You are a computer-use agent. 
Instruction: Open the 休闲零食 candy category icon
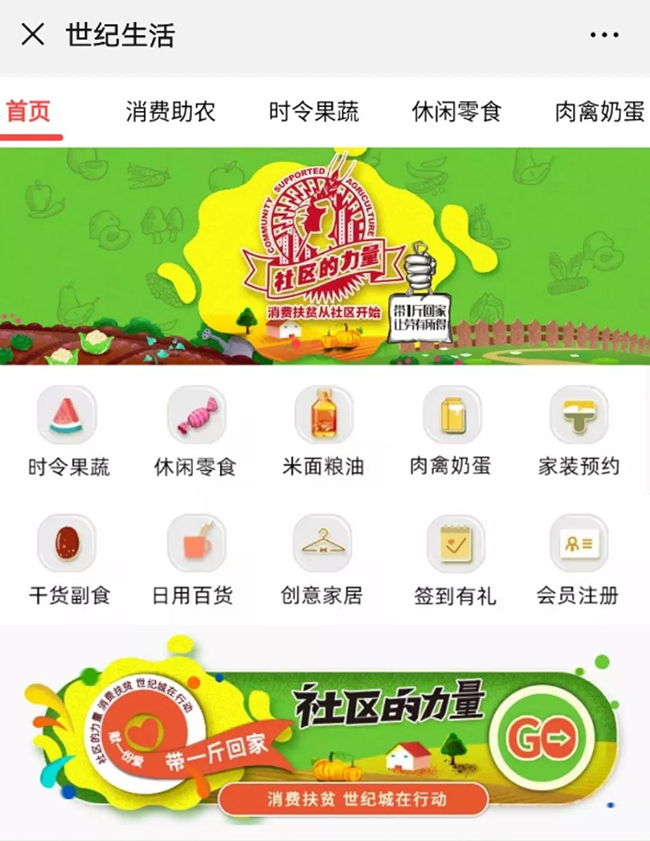196,415
